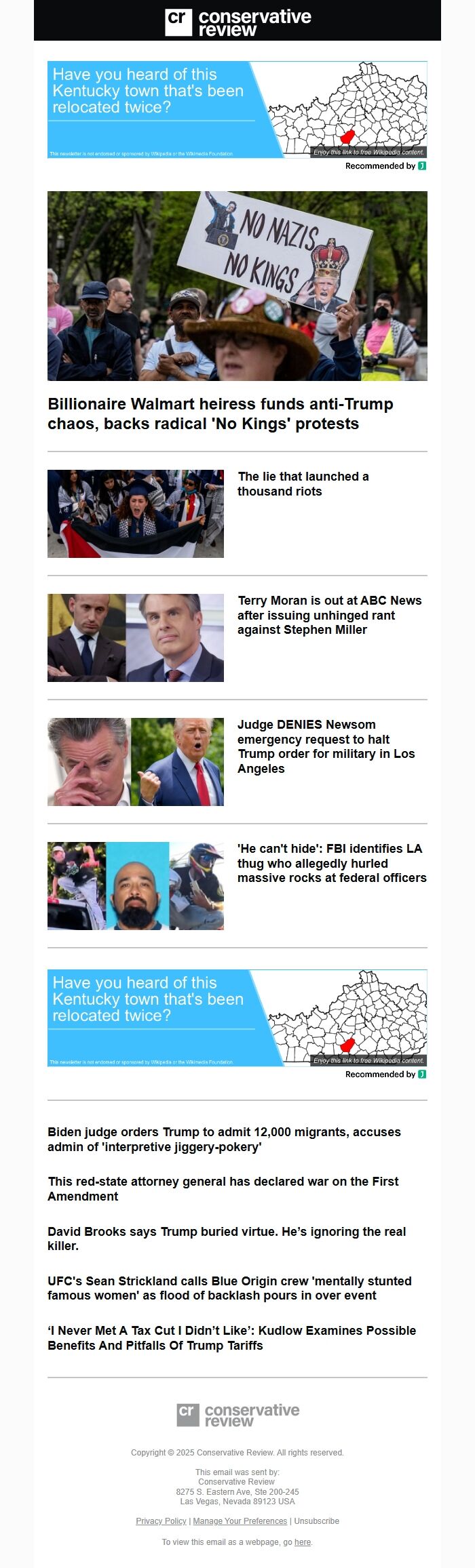Open the 'No Nazis No Kings' protest photo
This screenshot has height=1568, width=475.
pos(237,285)
